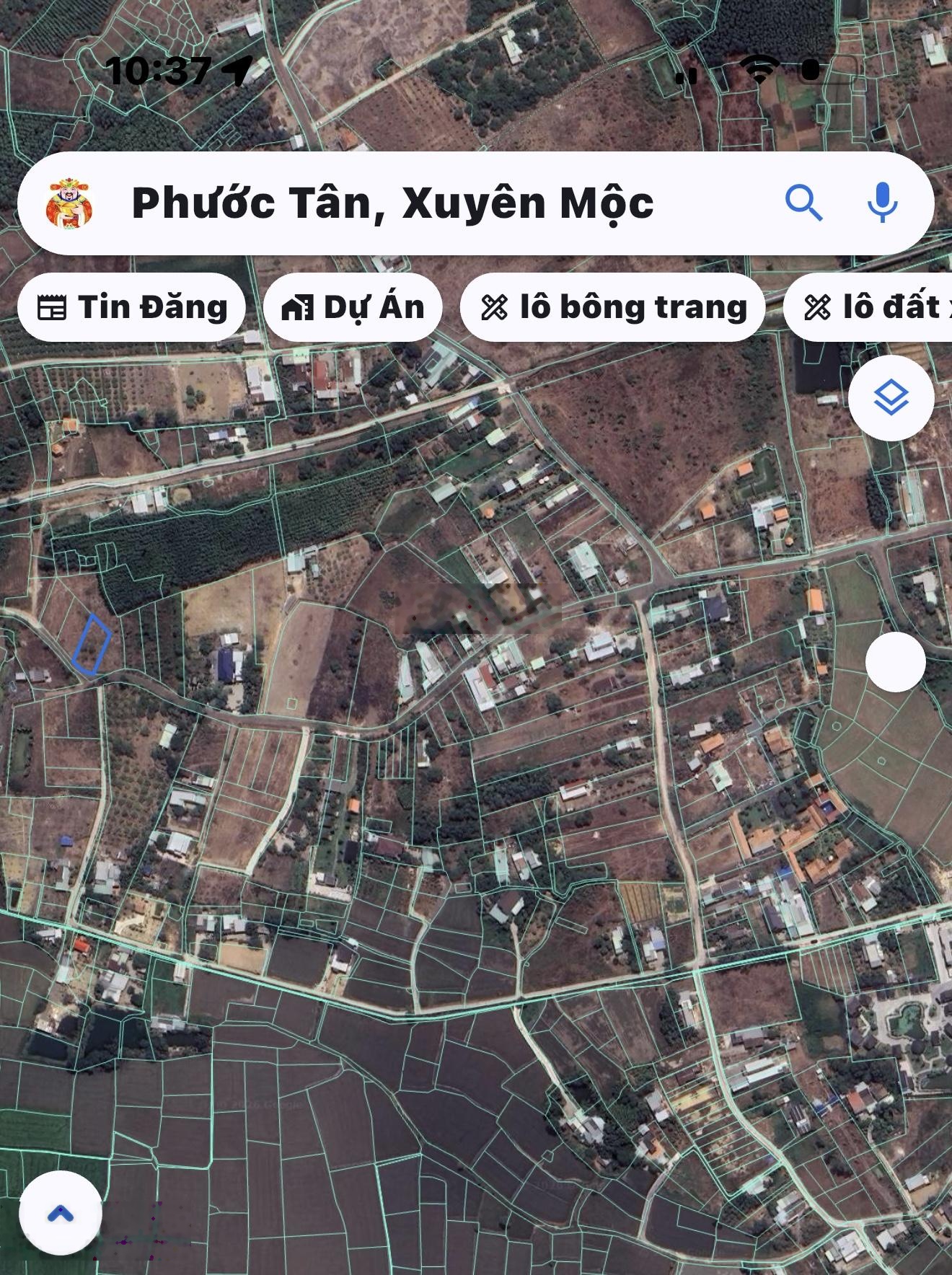This screenshot has width=952, height=1275.
Task: Choose the lô bông trang chip
Action: pos(613,307)
